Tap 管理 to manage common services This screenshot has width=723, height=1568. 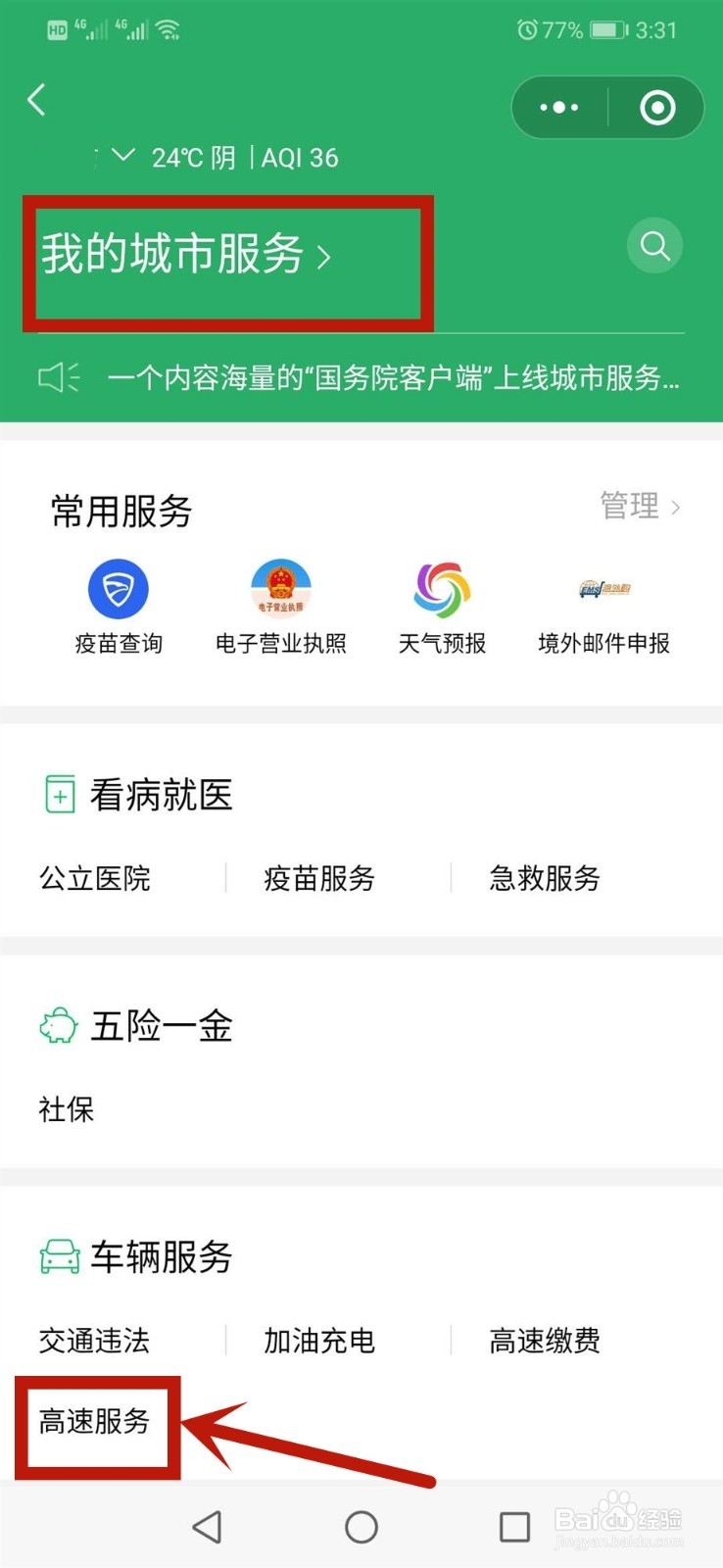coord(640,506)
